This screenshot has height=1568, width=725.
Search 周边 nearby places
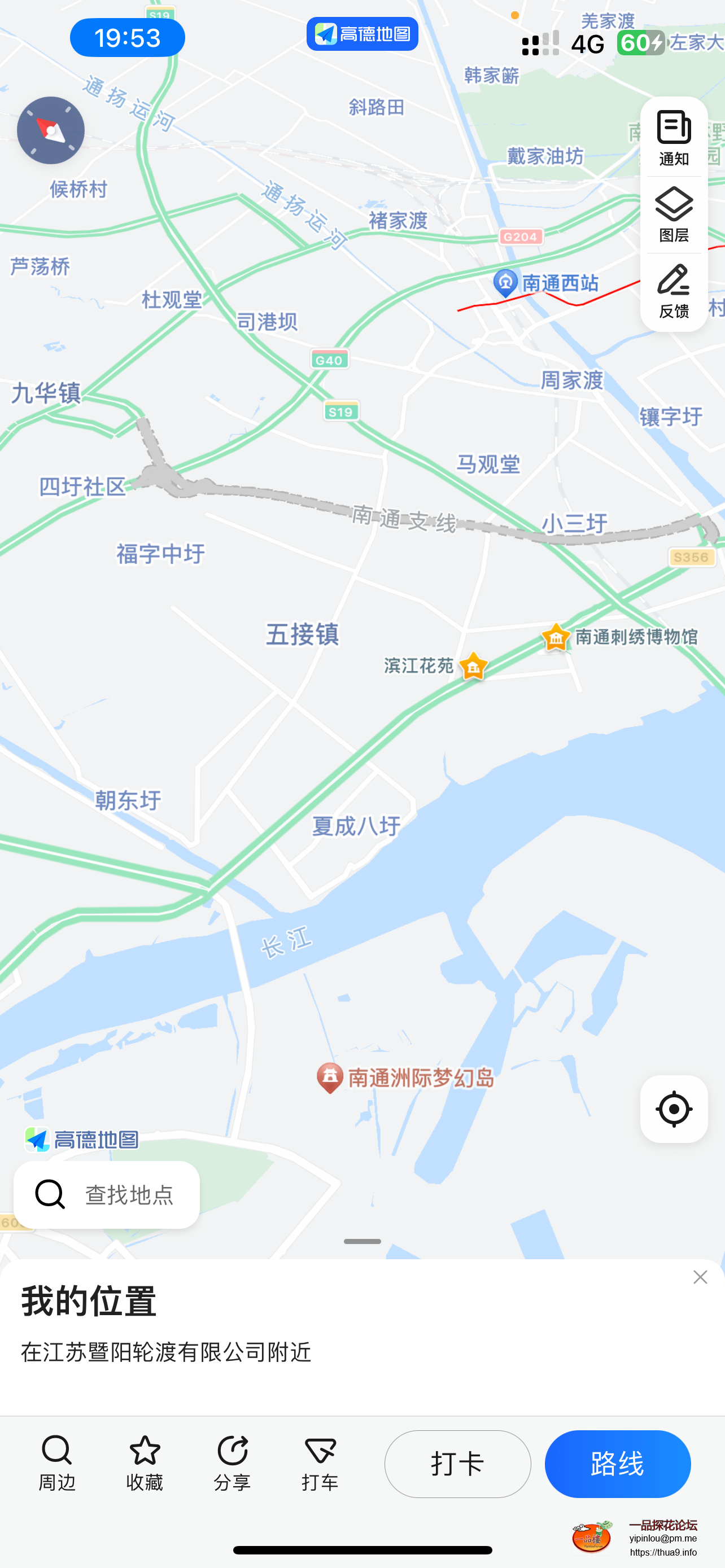(x=56, y=1462)
